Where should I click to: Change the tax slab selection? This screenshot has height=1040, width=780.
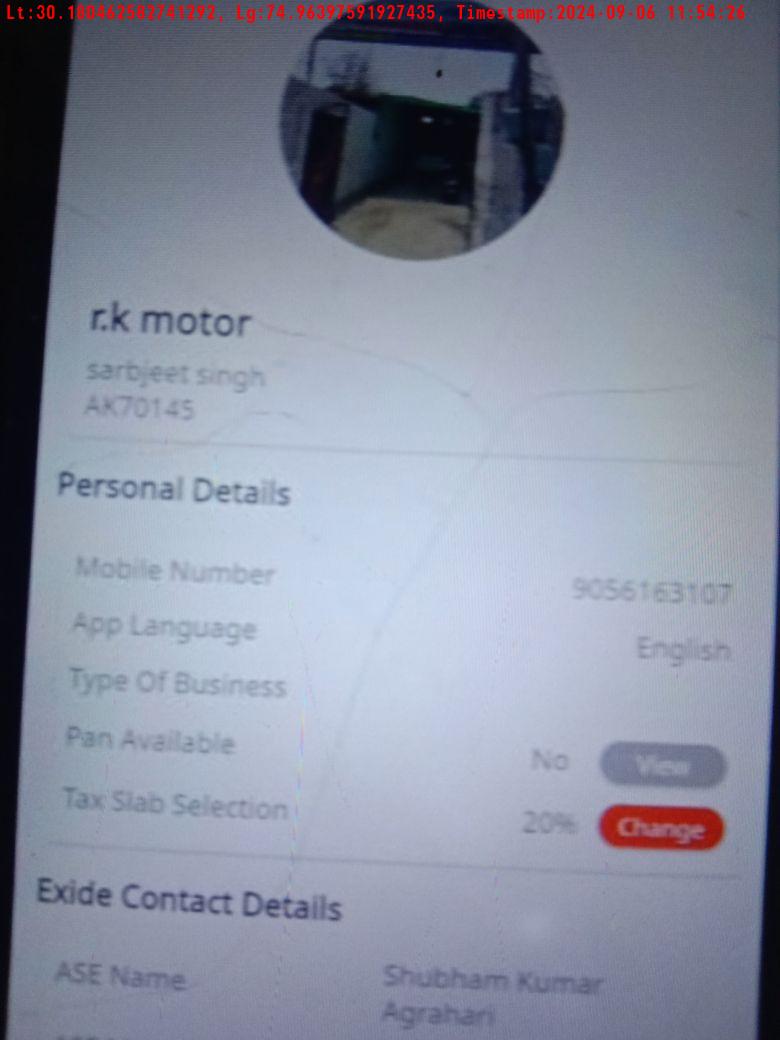[661, 828]
